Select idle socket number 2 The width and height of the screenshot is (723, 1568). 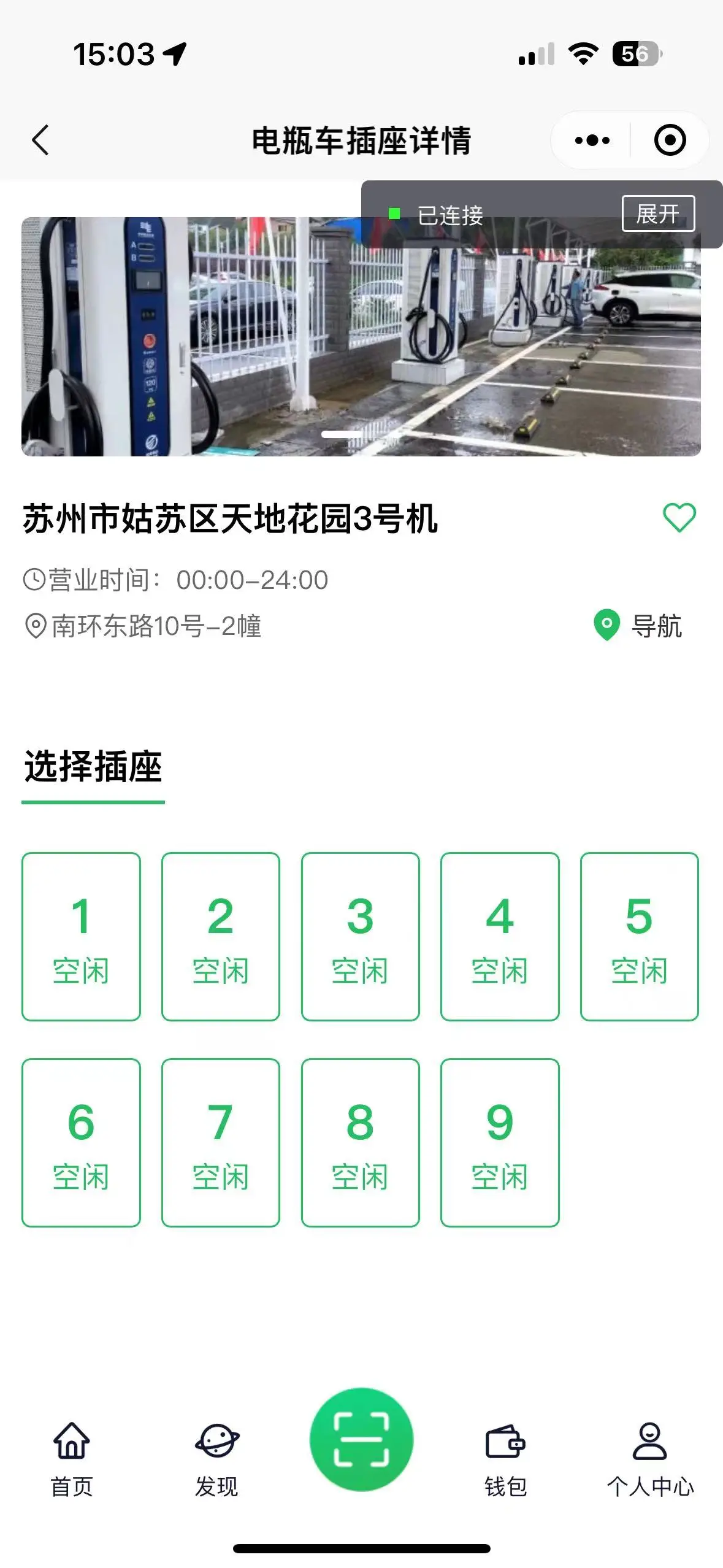tap(220, 937)
